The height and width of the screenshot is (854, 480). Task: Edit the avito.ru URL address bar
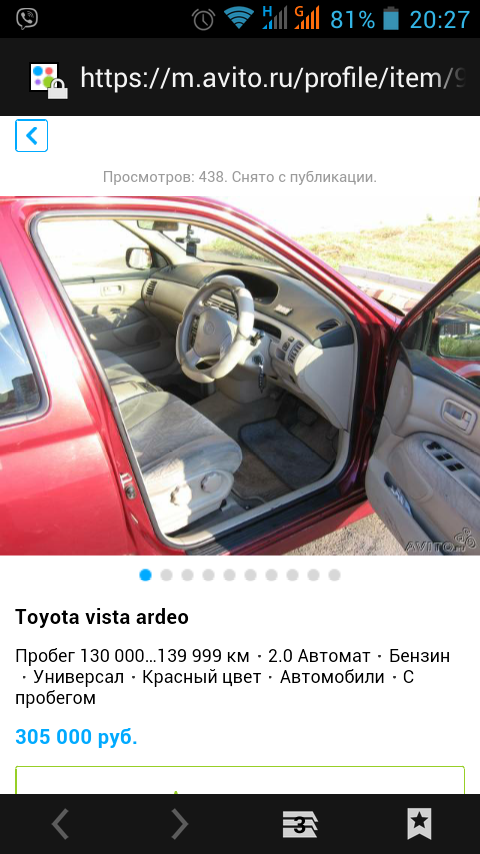pos(272,78)
